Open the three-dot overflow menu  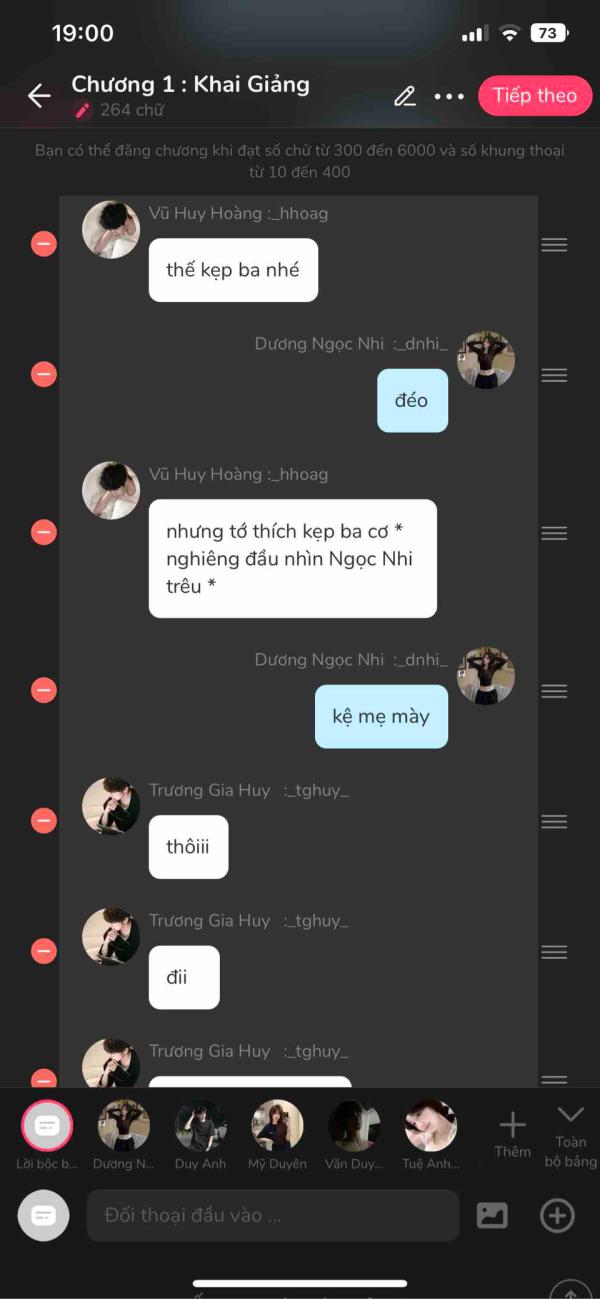449,97
